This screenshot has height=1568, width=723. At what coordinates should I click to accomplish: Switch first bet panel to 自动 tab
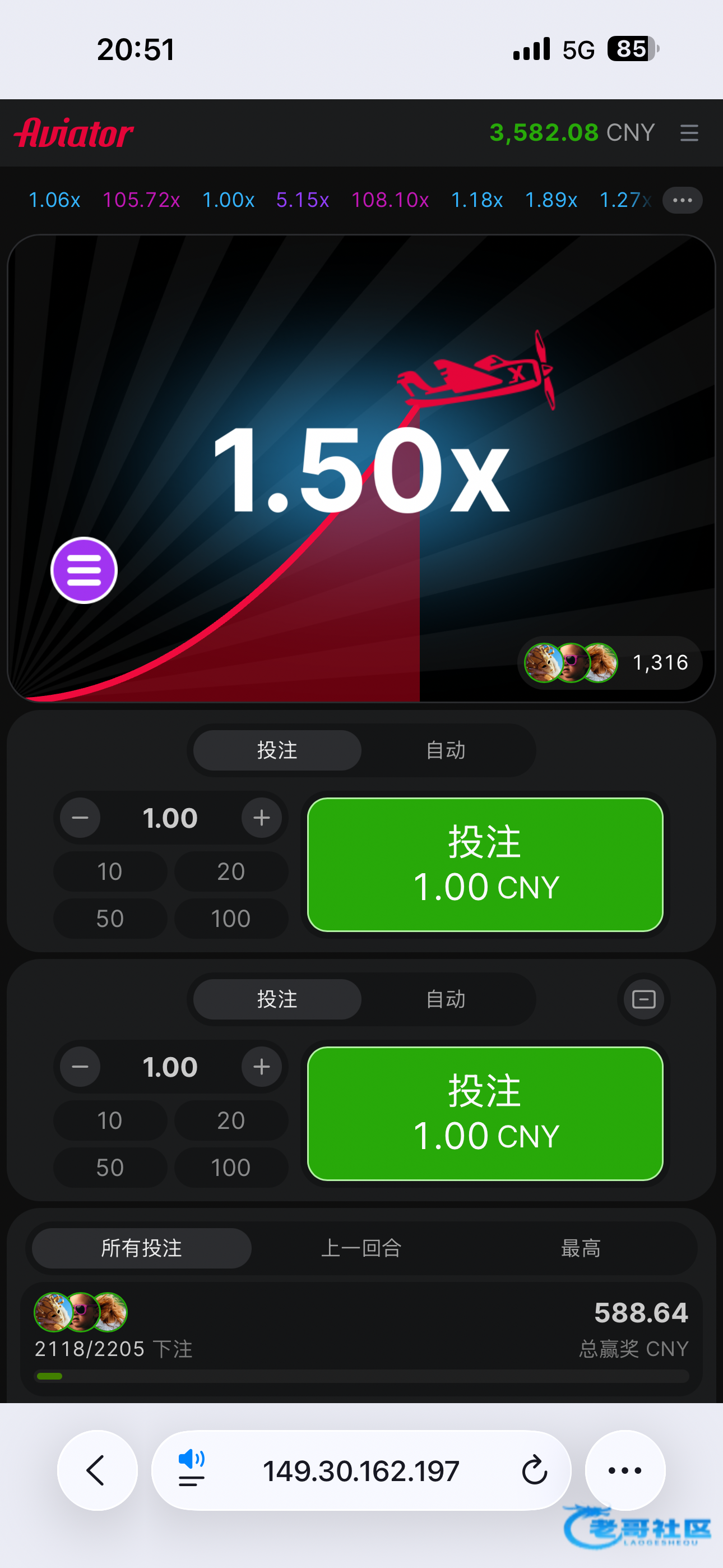click(x=446, y=750)
